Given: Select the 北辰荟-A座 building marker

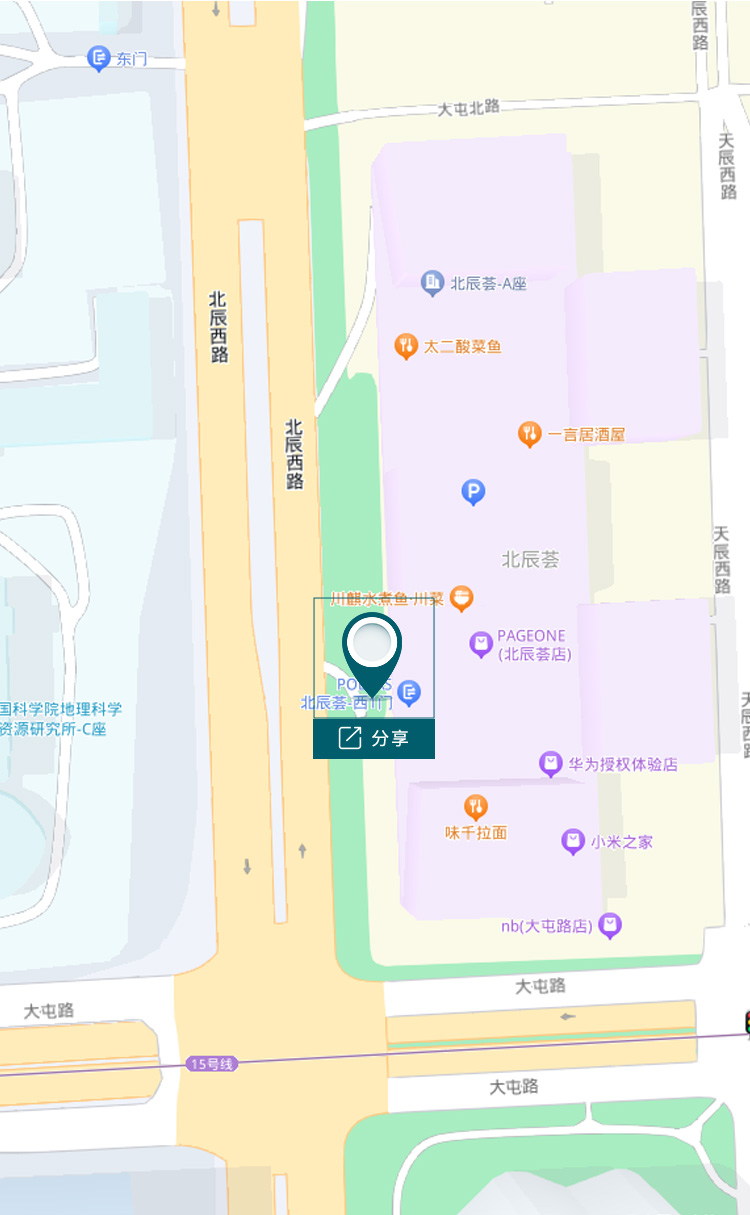Looking at the screenshot, I should (x=432, y=283).
